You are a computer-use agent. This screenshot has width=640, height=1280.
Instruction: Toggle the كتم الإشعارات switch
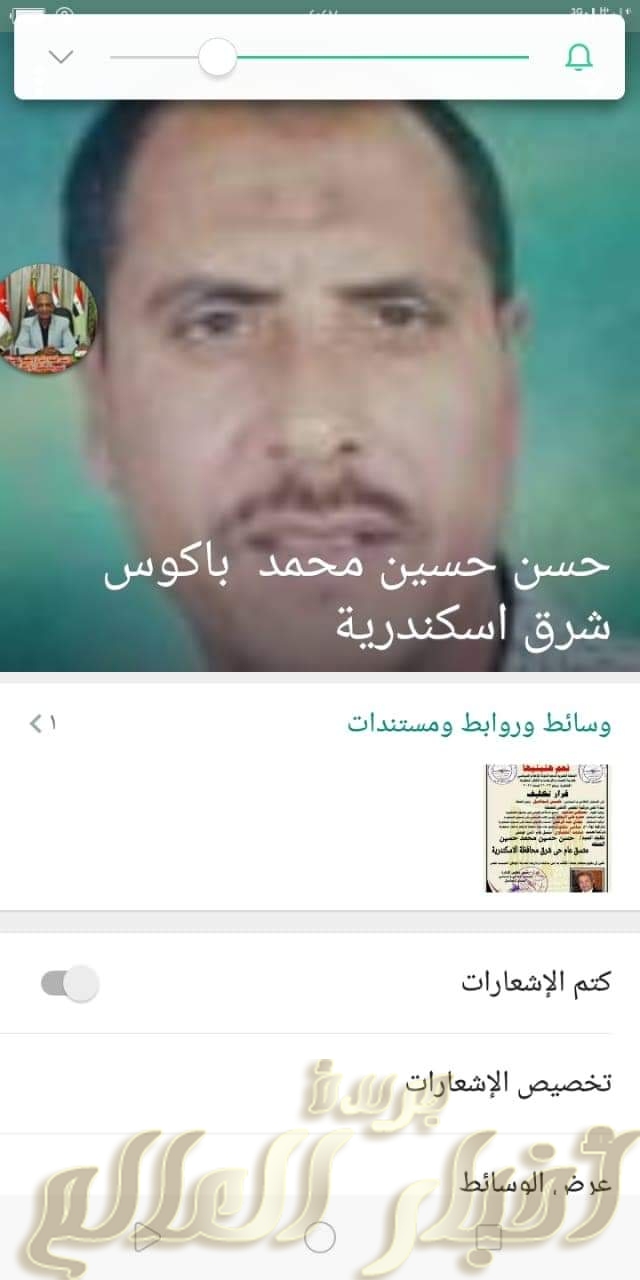point(70,983)
